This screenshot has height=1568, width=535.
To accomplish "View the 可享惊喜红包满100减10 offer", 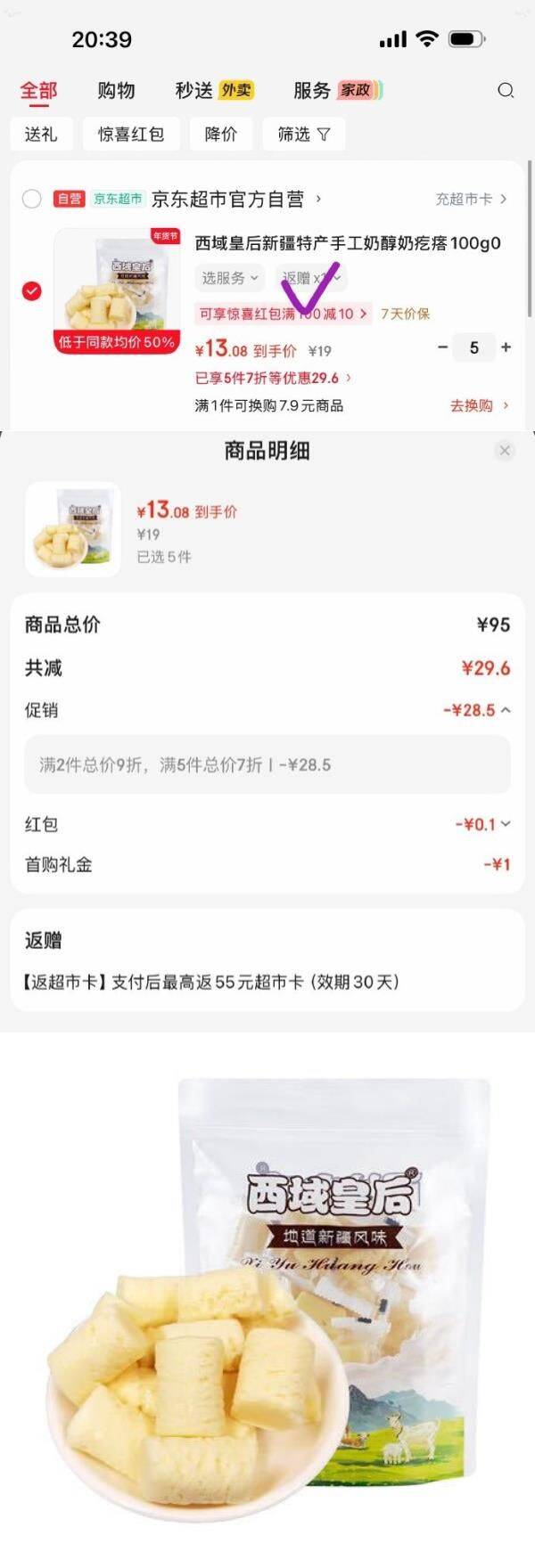I will pyautogui.click(x=282, y=314).
